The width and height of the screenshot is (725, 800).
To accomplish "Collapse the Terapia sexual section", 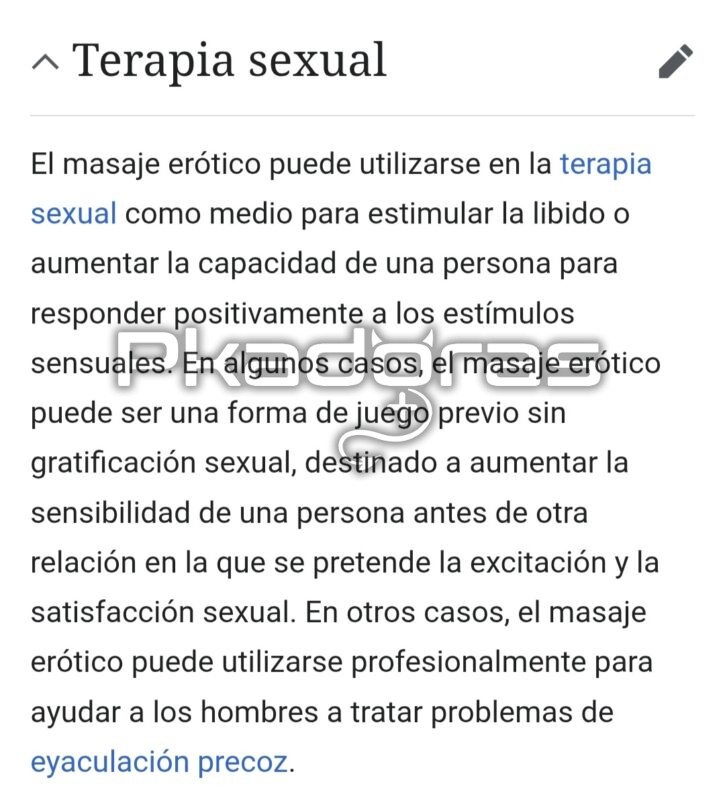I will pos(45,62).
